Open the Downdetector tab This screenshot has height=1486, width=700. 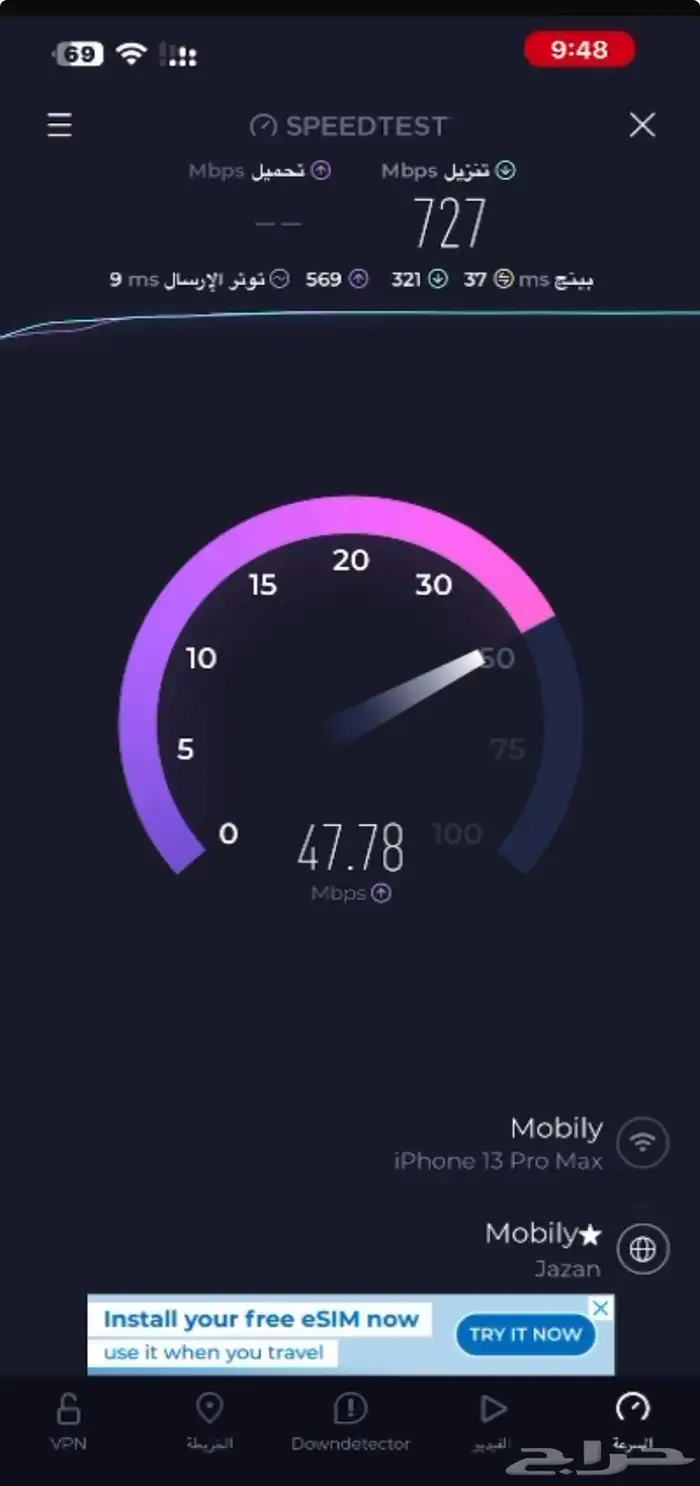[x=350, y=1420]
